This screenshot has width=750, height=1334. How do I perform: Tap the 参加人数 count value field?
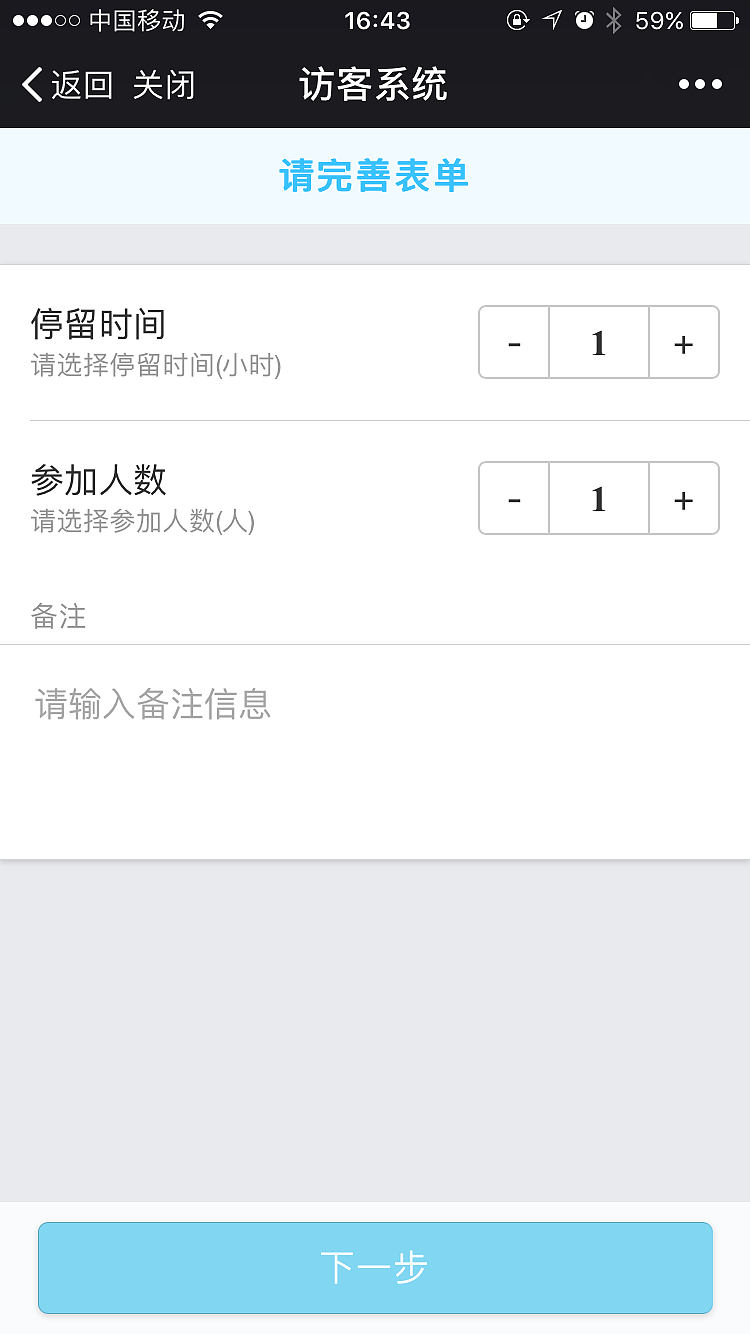click(x=598, y=498)
